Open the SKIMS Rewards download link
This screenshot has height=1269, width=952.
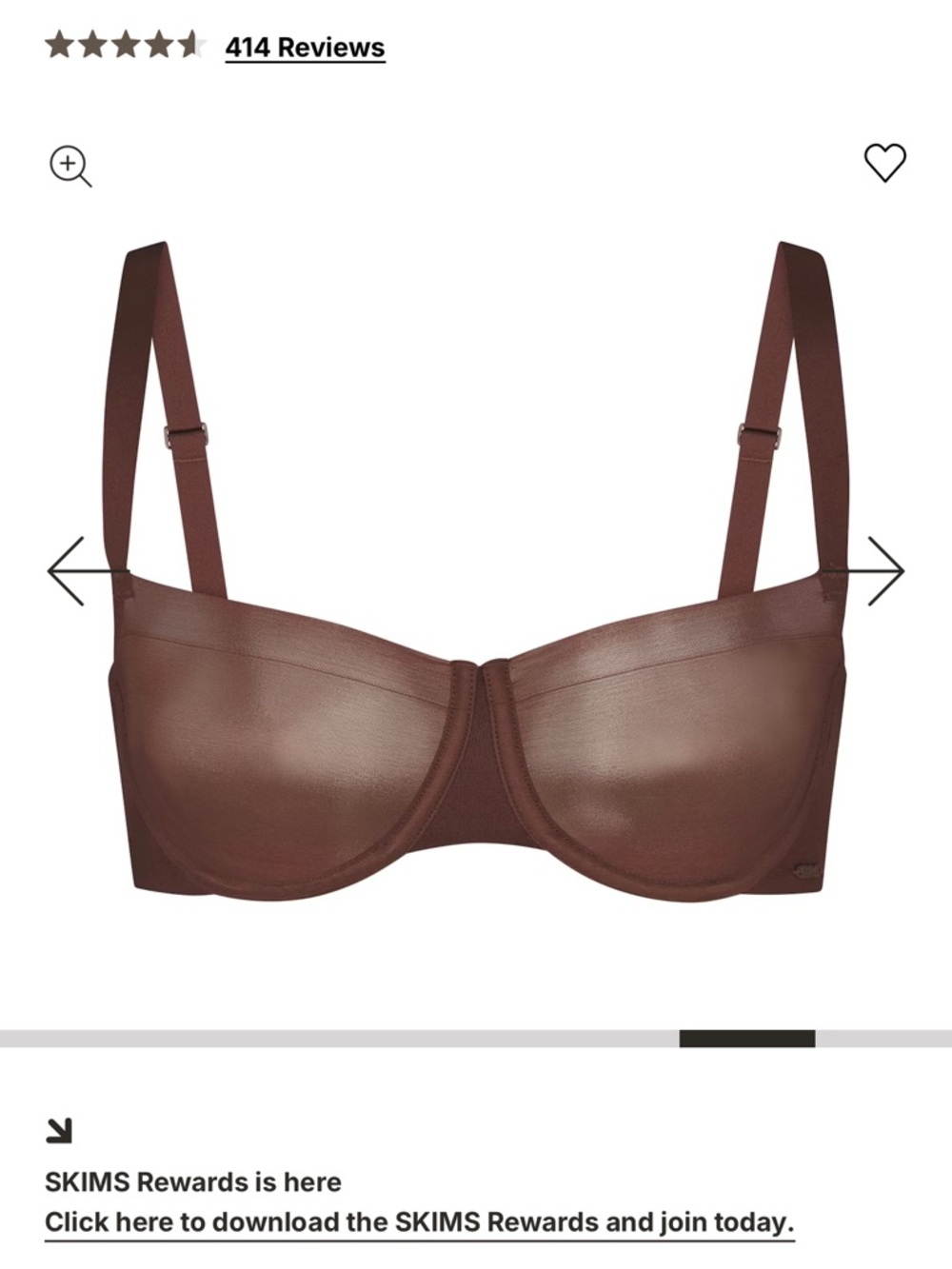point(421,1223)
